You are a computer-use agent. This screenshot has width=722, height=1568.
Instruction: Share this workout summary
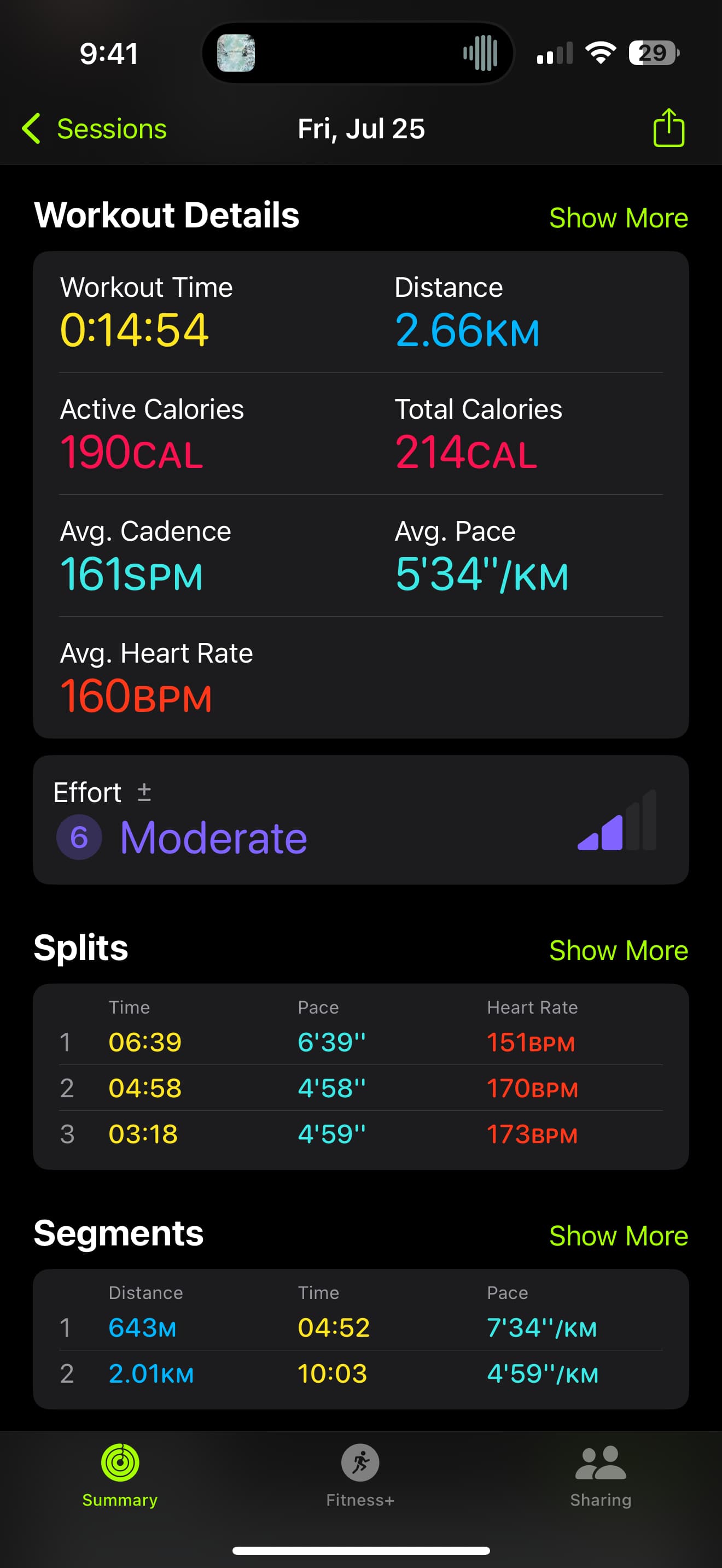(668, 128)
